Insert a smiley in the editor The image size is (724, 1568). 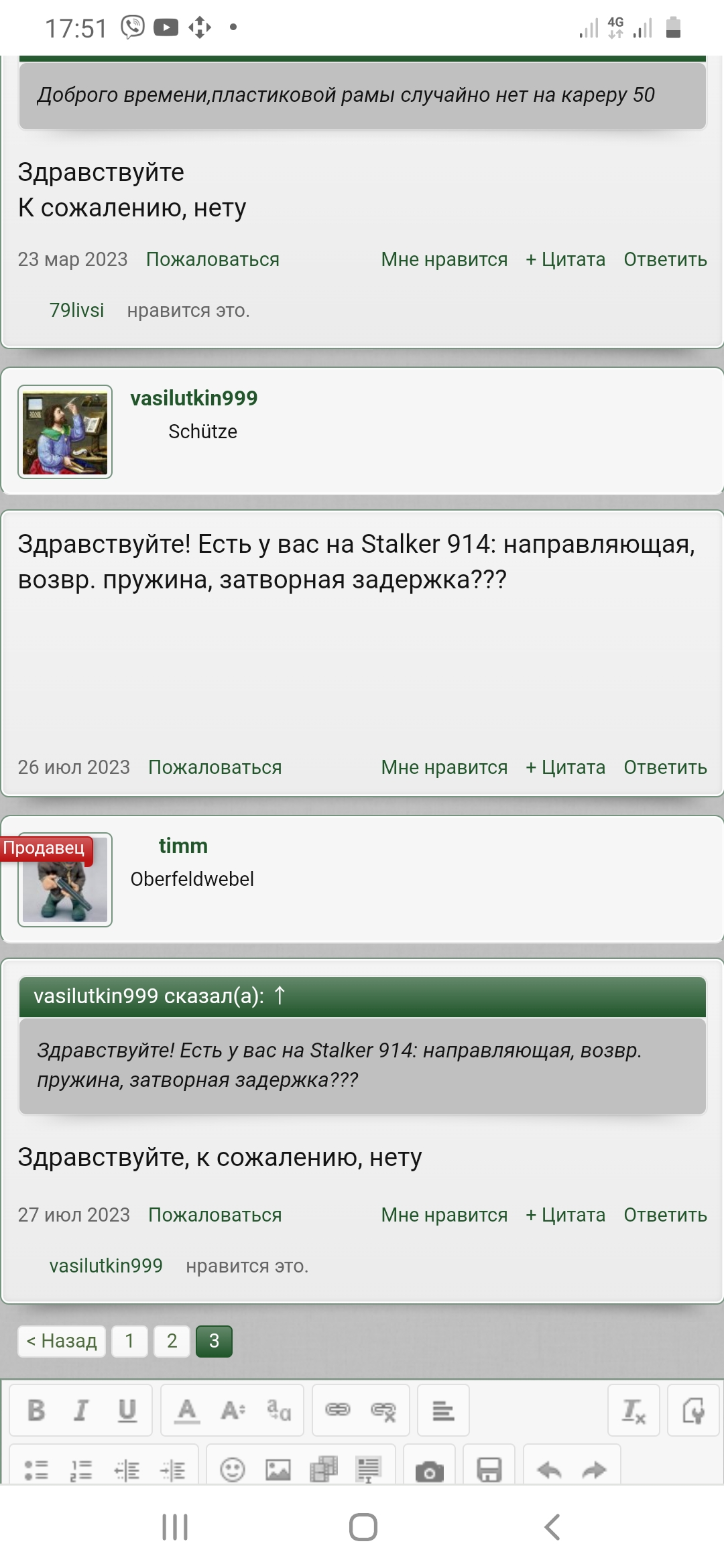pos(233,1470)
